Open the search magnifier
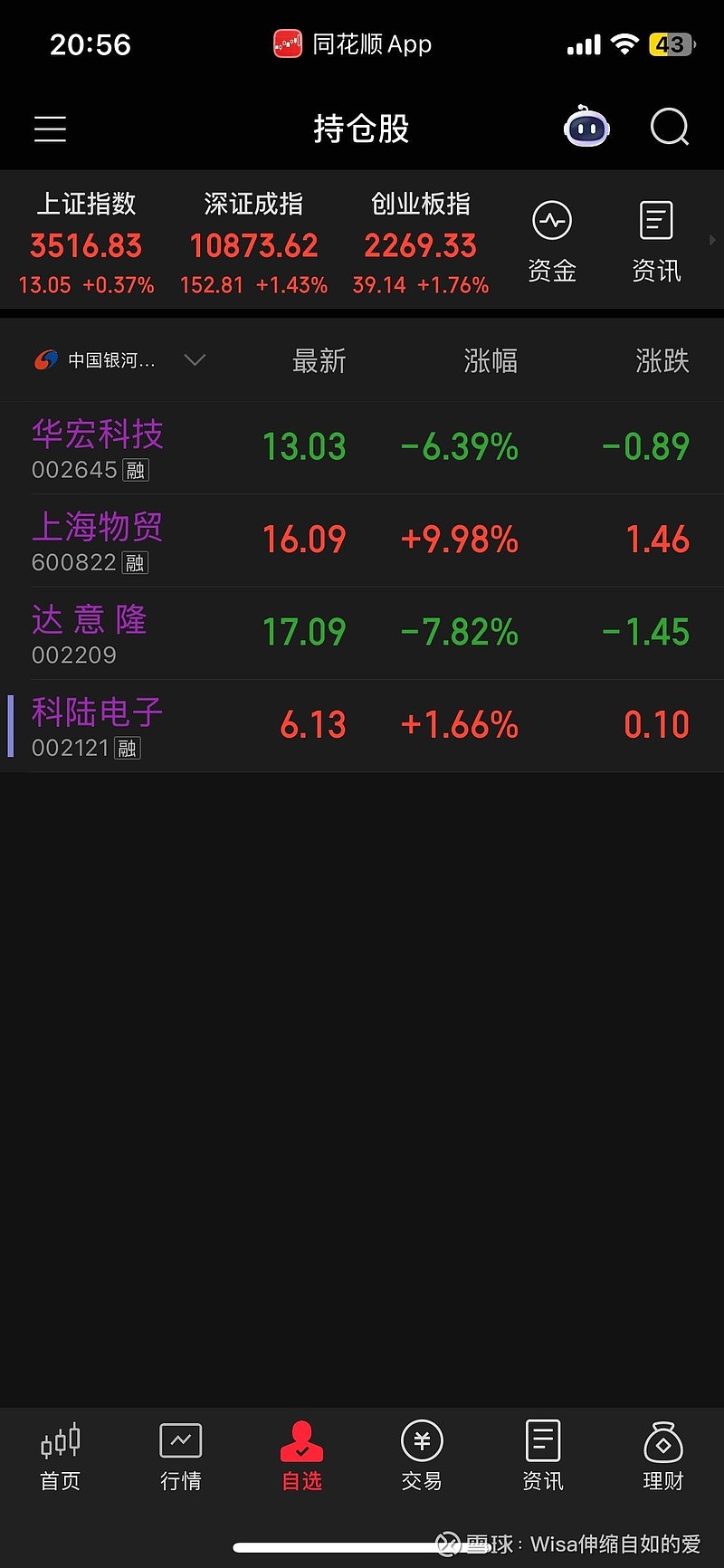Screen dimensions: 724x1568 tap(670, 128)
